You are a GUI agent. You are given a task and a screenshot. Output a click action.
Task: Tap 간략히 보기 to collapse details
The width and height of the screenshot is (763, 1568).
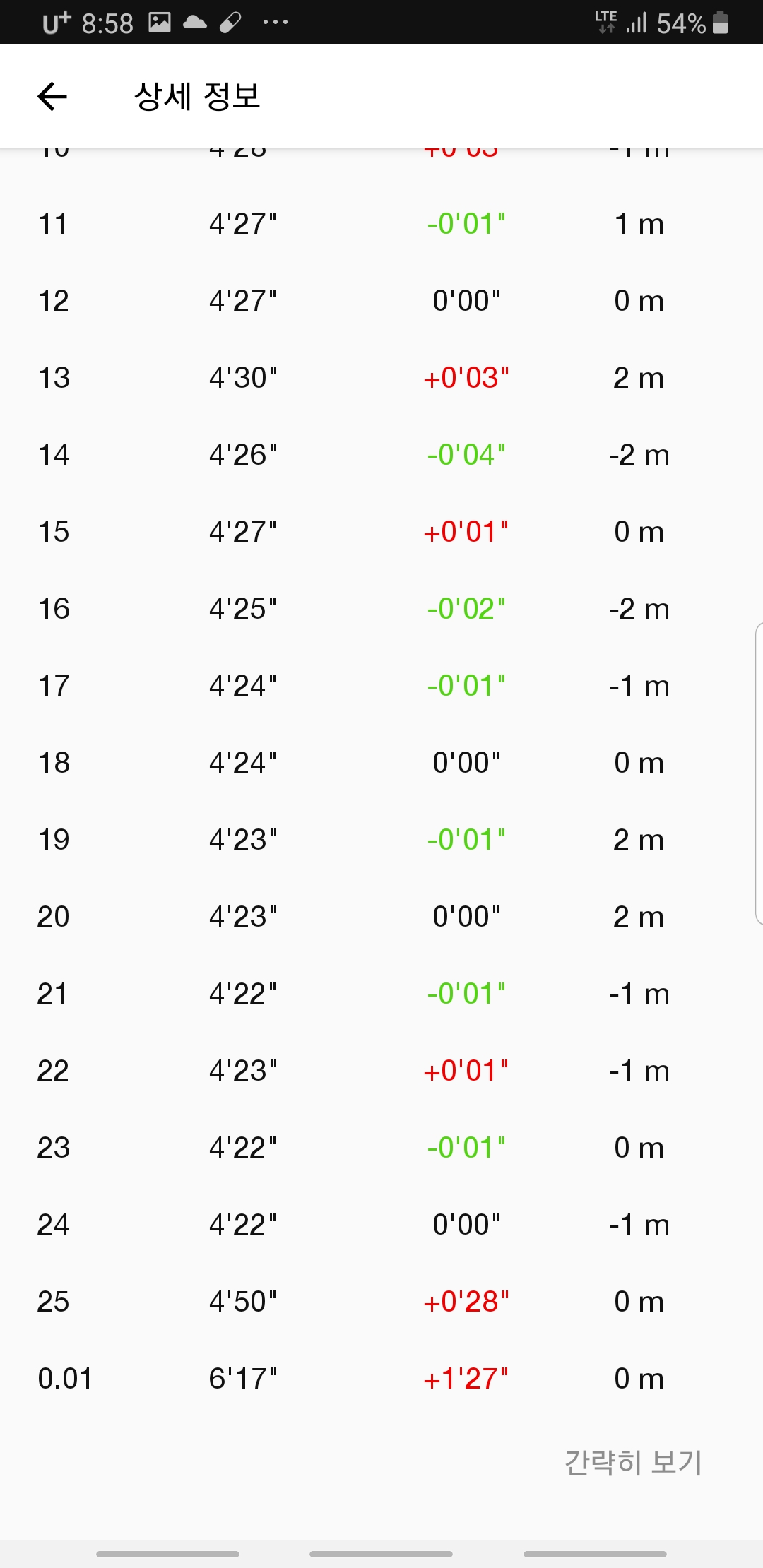click(633, 1462)
